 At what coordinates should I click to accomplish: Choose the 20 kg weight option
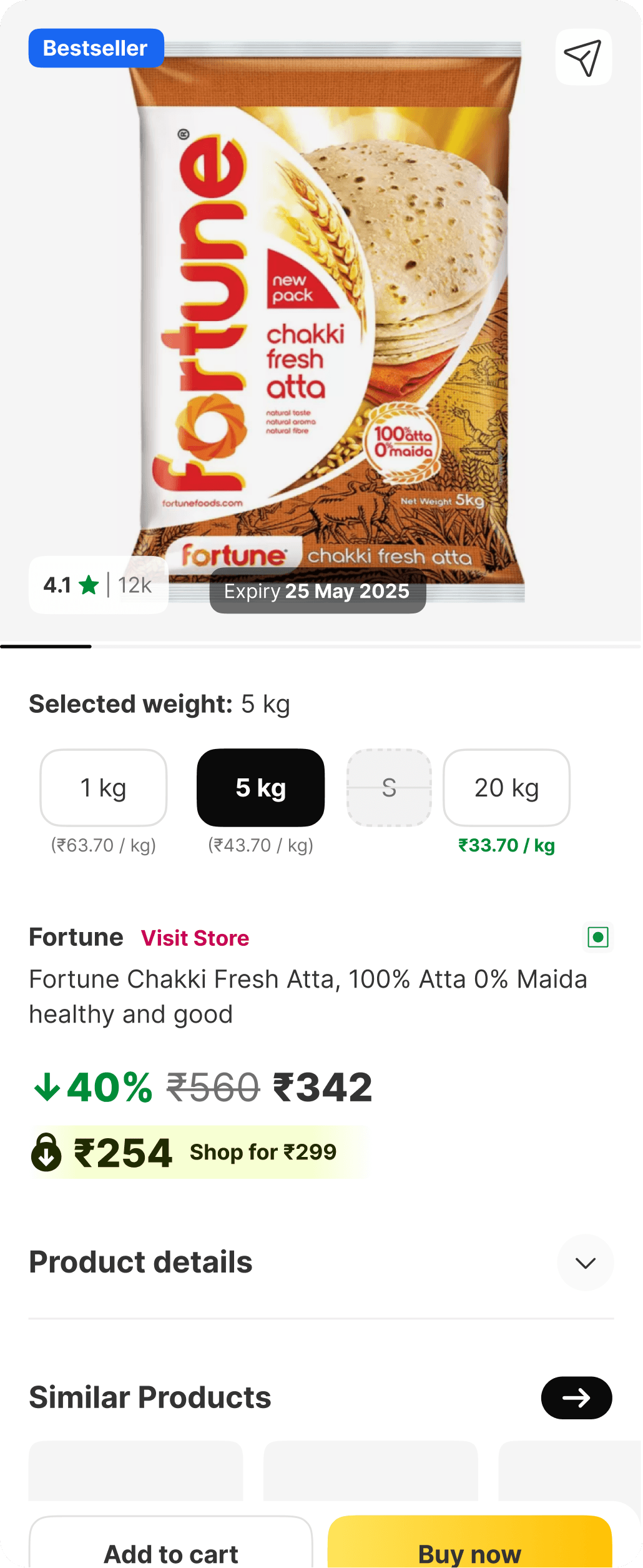pos(506,787)
